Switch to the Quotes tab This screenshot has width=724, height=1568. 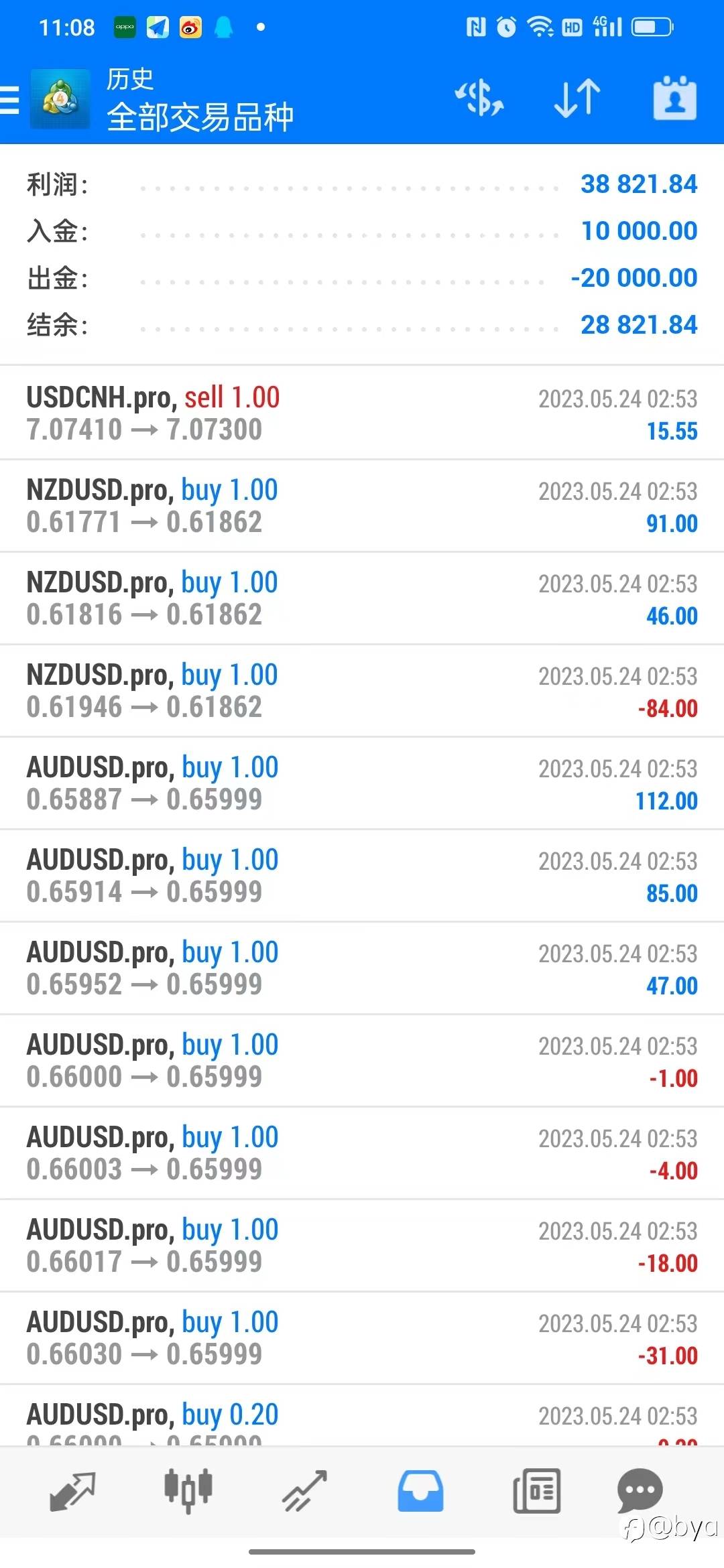coord(72,1491)
